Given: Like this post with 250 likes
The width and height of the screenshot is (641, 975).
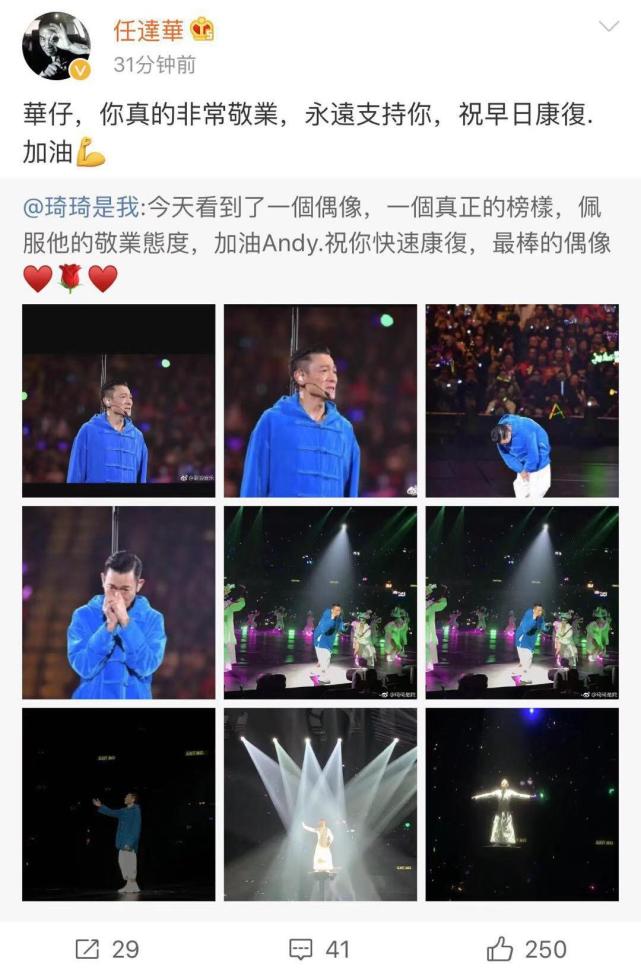Looking at the screenshot, I should coord(527,948).
